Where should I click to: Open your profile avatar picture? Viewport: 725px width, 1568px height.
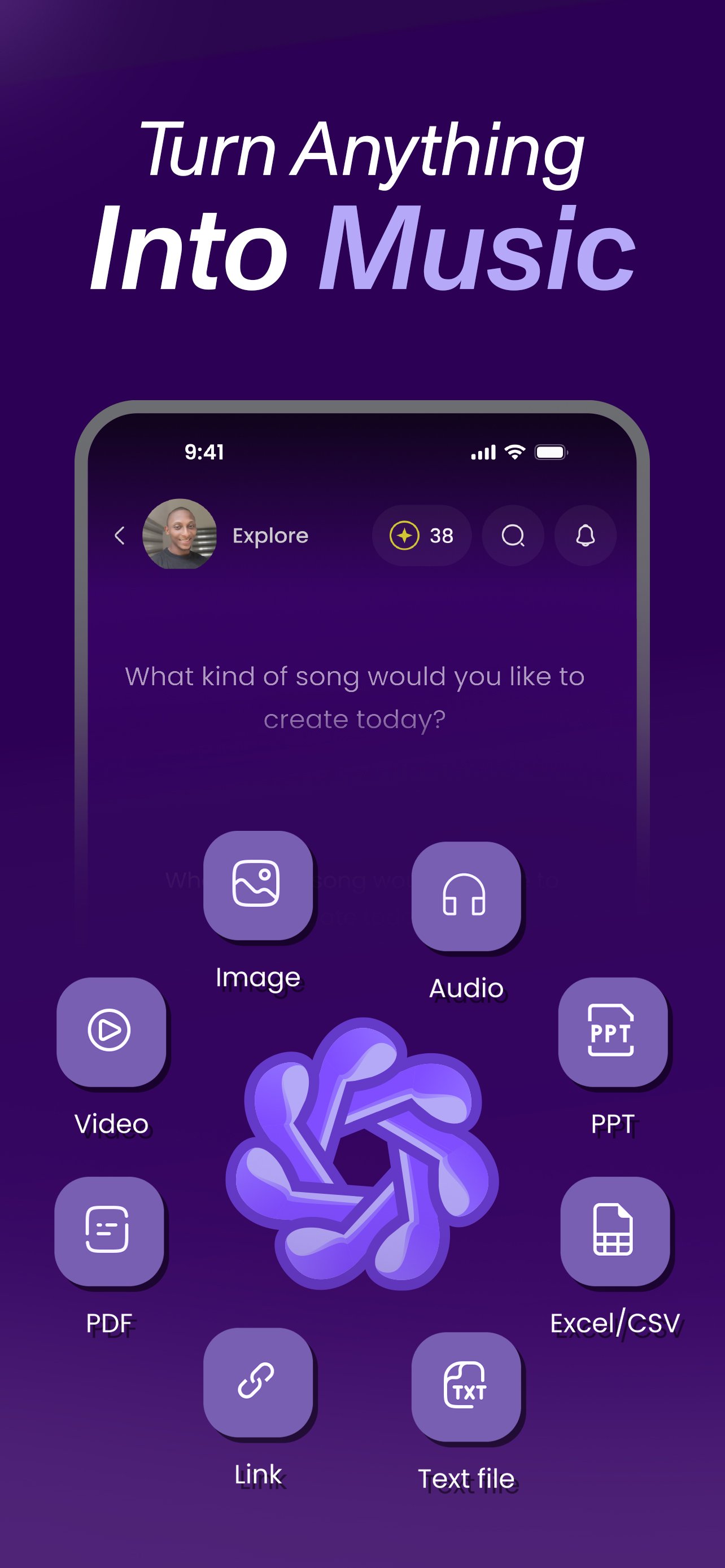coord(181,535)
